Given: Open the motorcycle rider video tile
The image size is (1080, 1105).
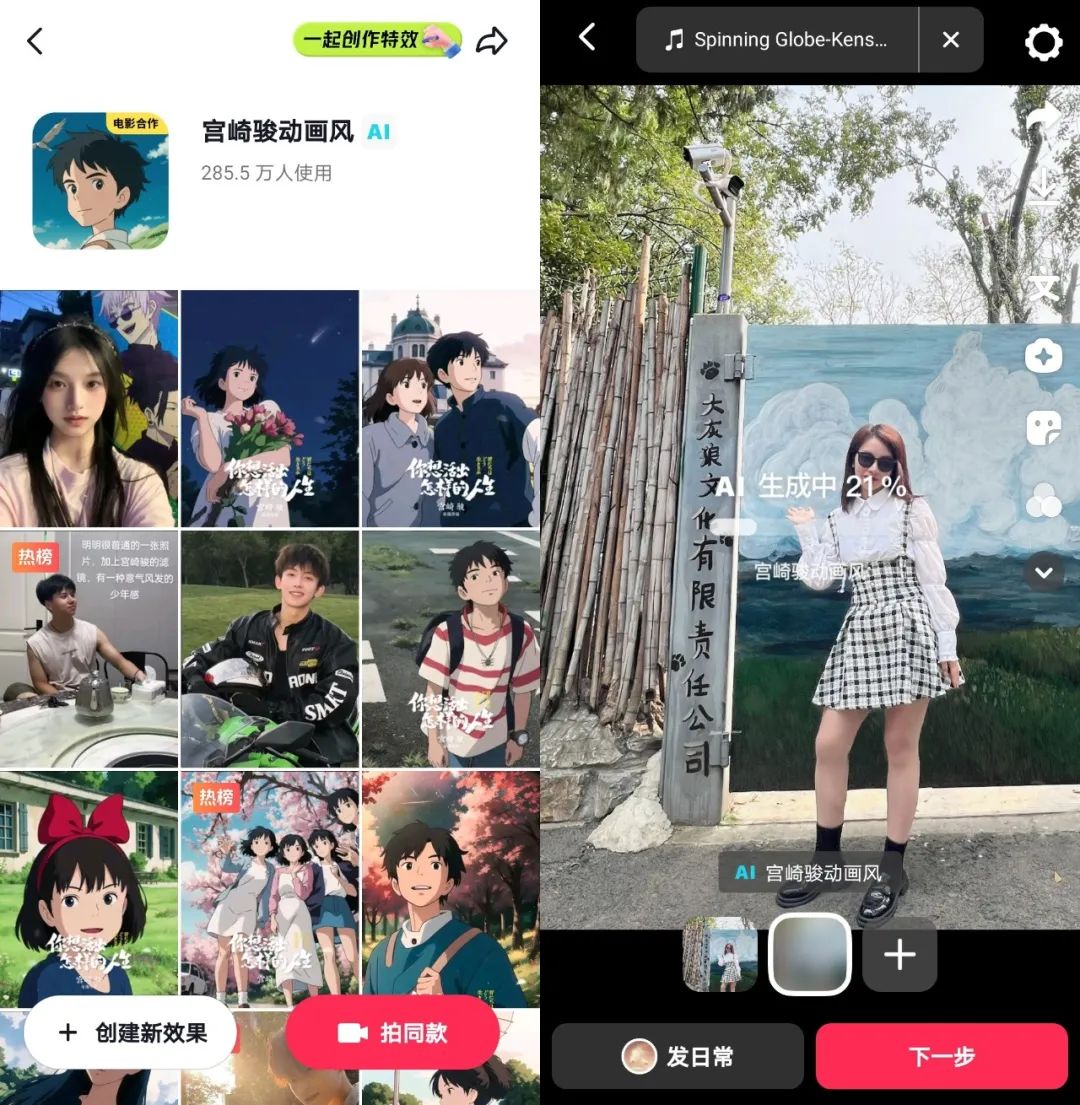Looking at the screenshot, I should point(270,648).
